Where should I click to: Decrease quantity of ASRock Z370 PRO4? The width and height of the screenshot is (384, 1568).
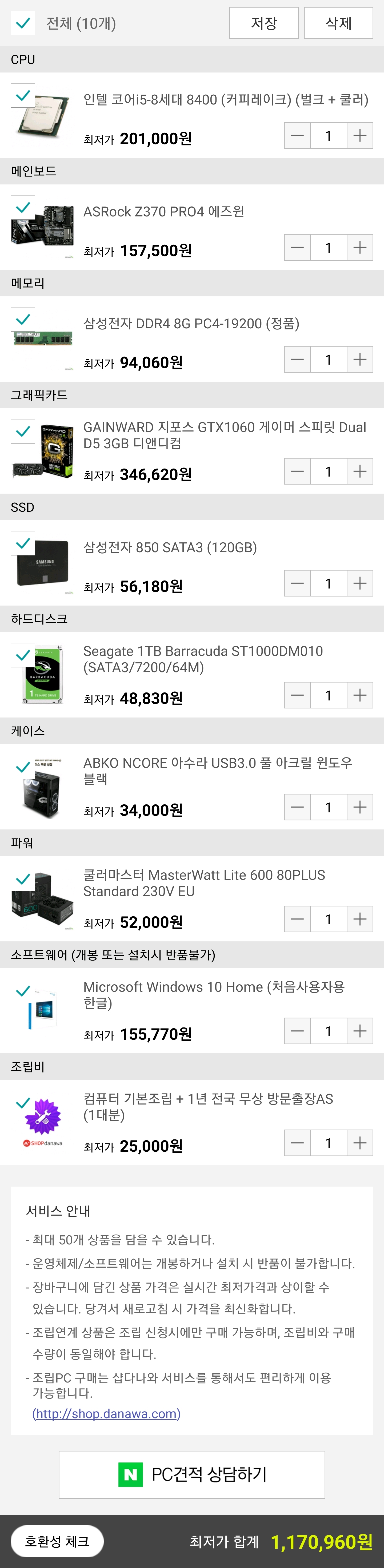coord(297,248)
